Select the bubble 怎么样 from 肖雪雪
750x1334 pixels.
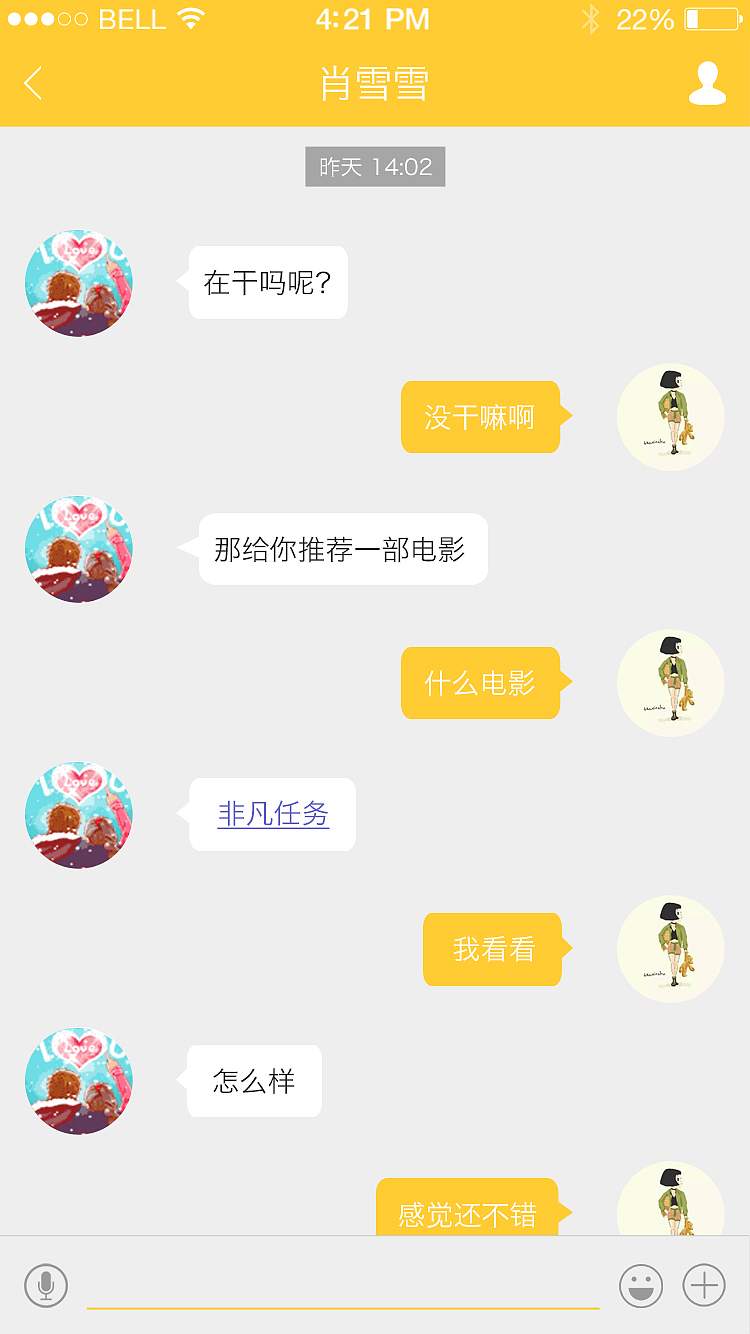click(x=253, y=1081)
